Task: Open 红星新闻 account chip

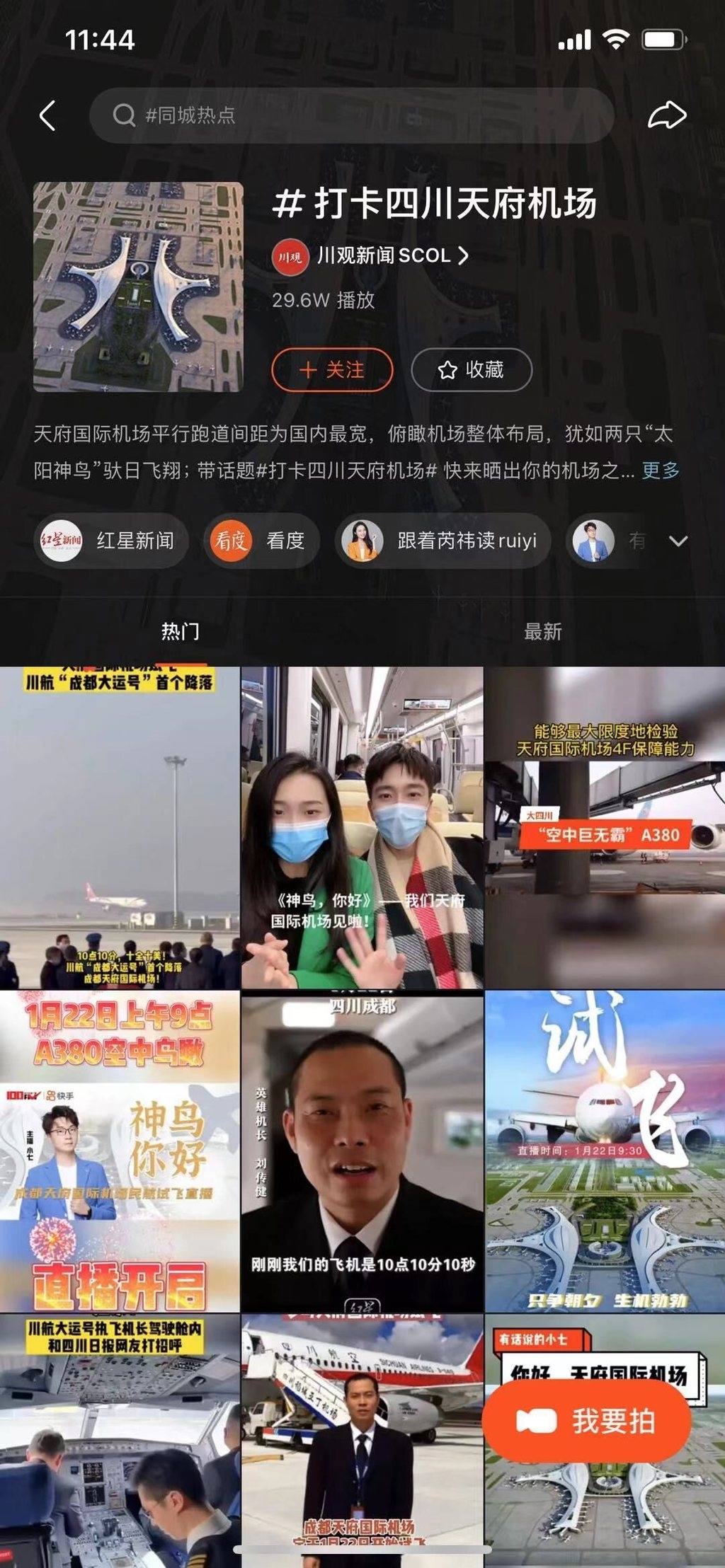Action: click(x=111, y=541)
